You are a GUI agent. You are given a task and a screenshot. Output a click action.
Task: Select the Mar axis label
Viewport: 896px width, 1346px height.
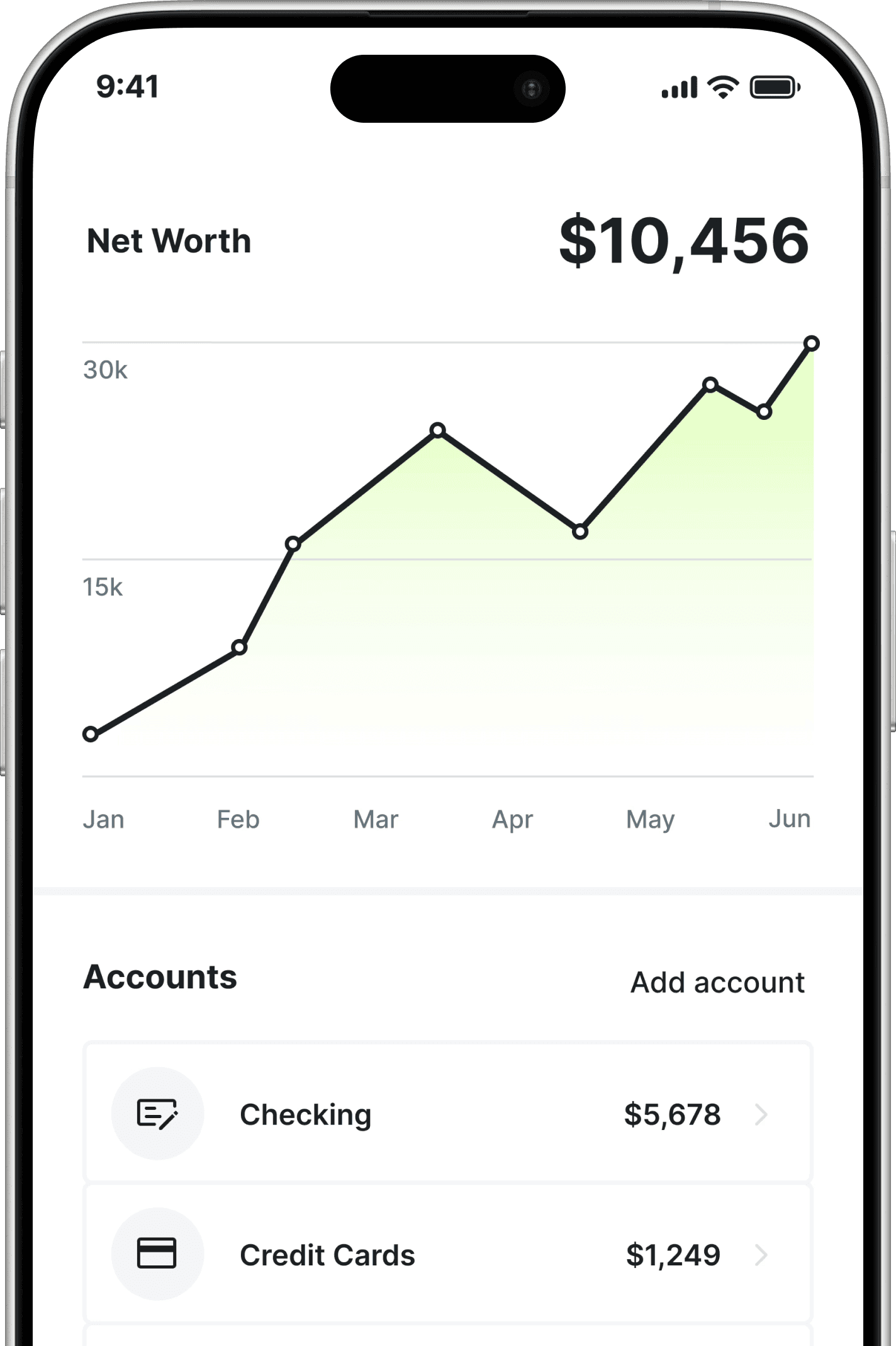[x=376, y=818]
